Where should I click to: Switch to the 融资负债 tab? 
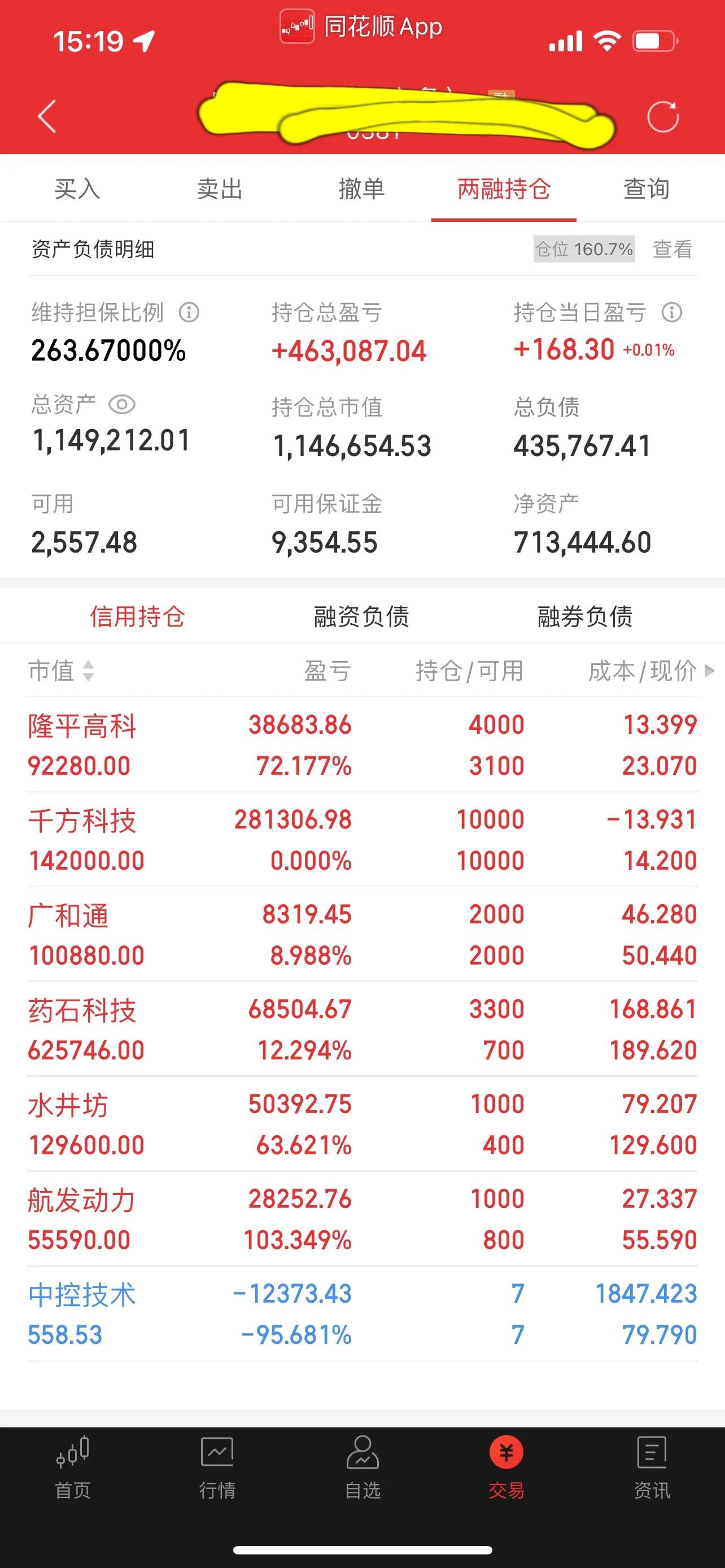(362, 615)
